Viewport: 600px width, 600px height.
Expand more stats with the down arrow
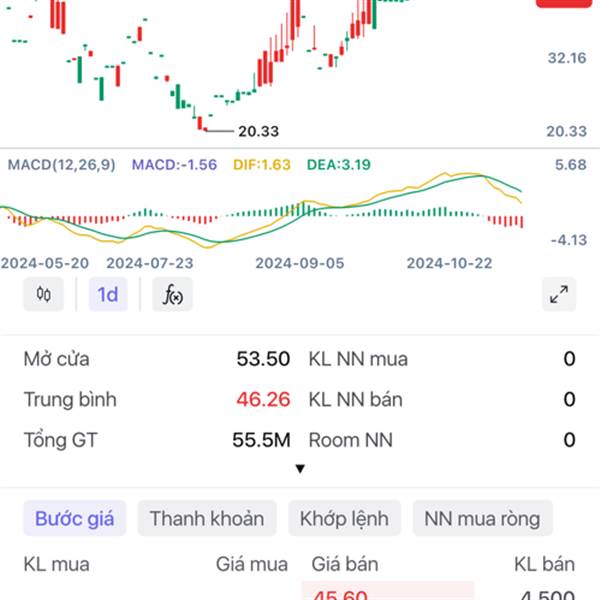tap(300, 468)
